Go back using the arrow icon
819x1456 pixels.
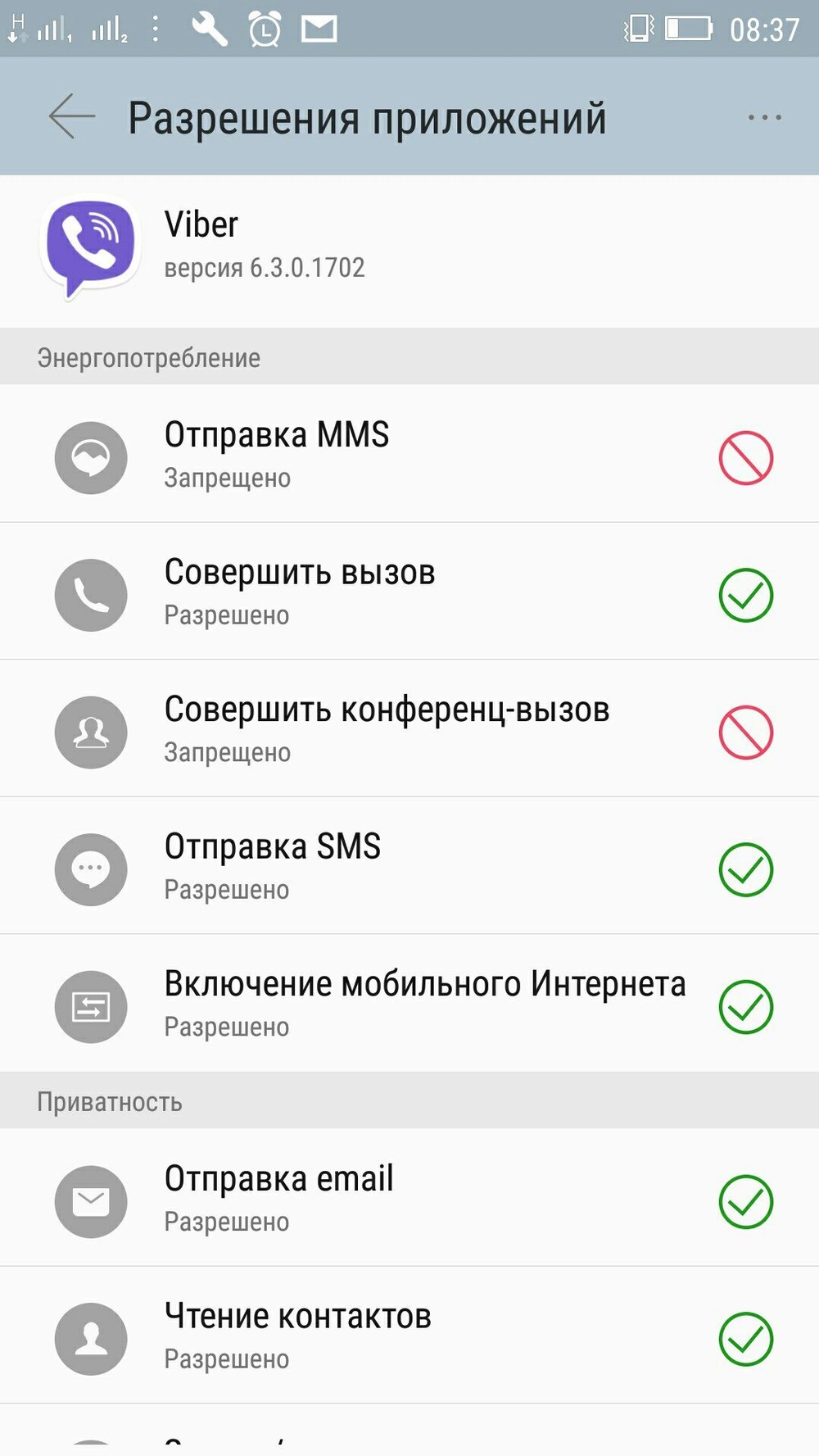[72, 116]
